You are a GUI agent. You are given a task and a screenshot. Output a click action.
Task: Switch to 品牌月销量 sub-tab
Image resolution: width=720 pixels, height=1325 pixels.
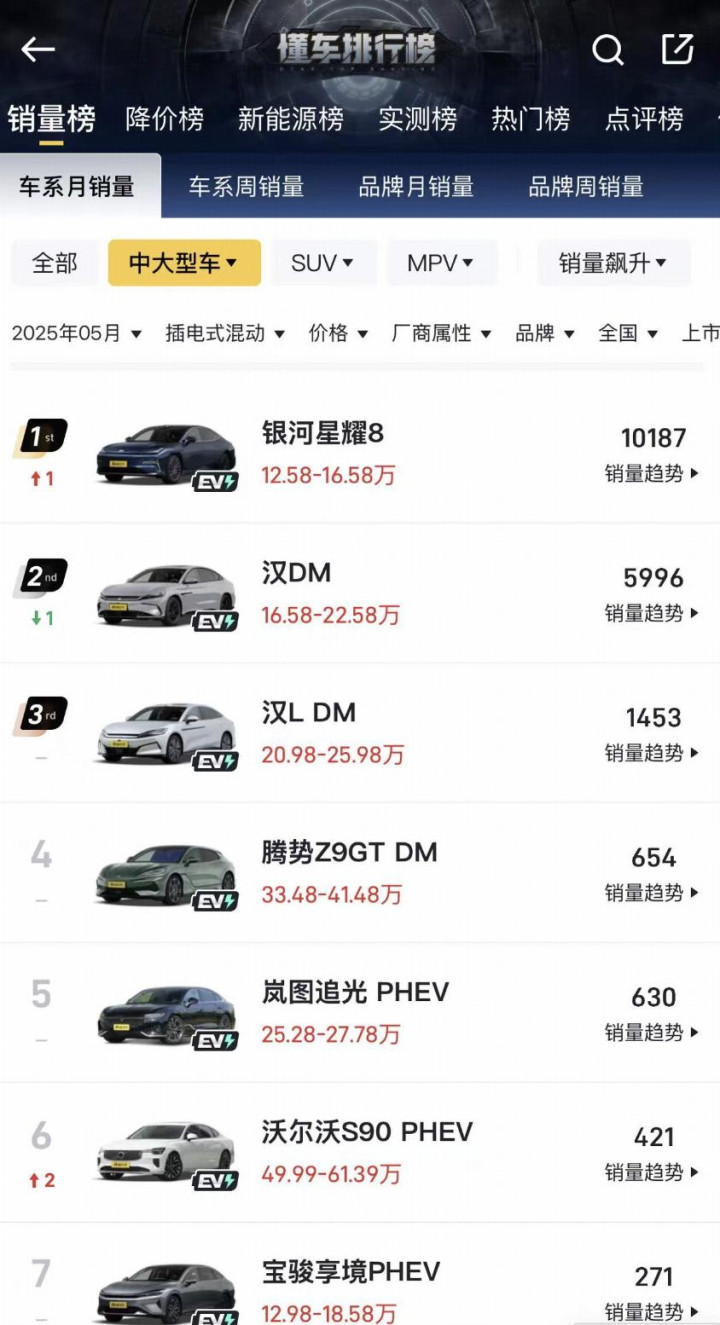click(416, 186)
